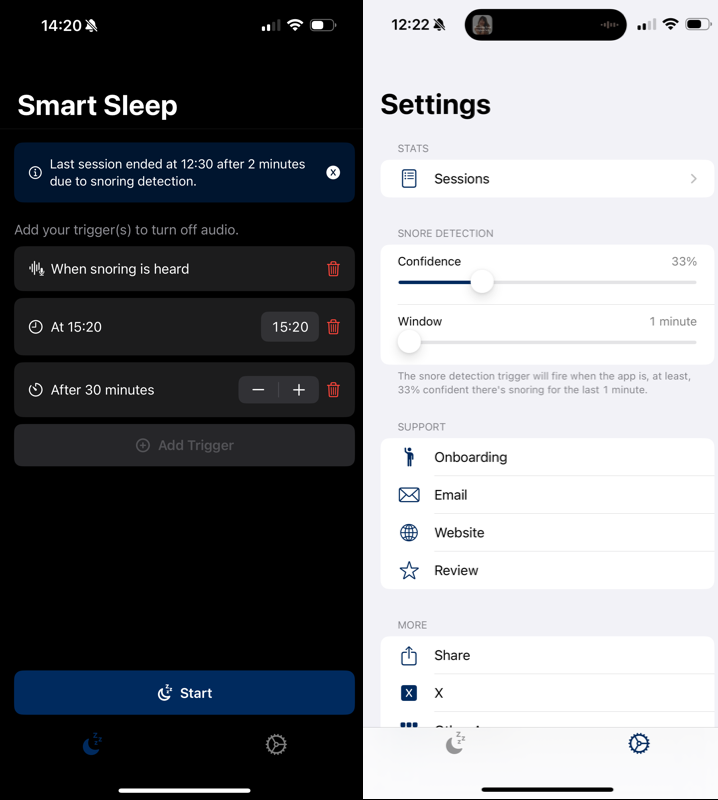Decrease the 'After 30 minutes' duration

click(258, 390)
